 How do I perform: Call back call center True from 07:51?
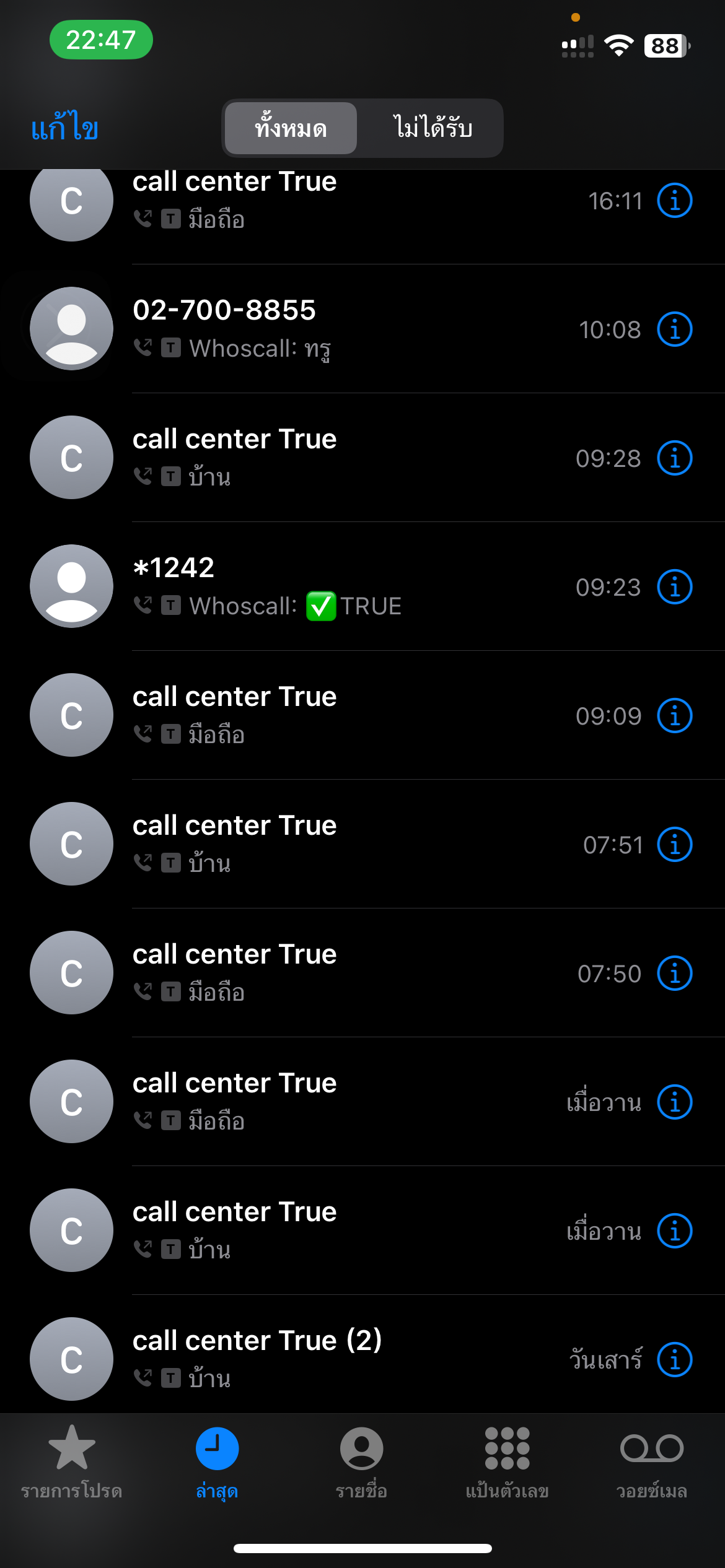coord(362,844)
